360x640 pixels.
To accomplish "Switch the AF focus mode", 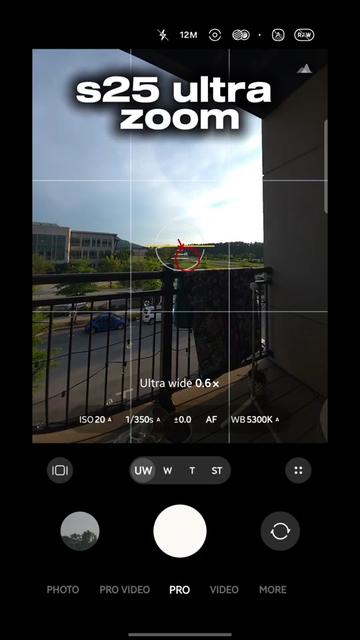I will tap(211, 419).
